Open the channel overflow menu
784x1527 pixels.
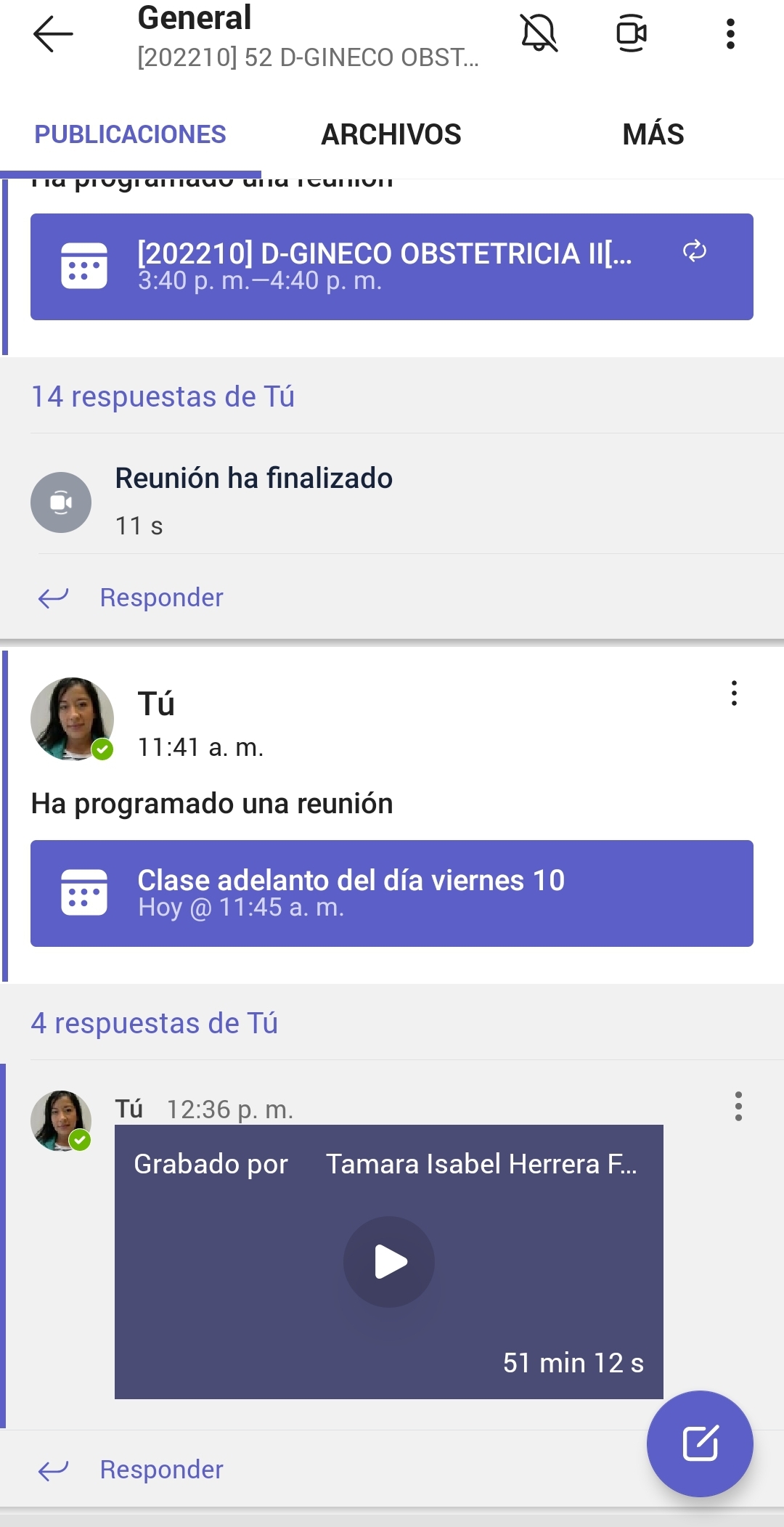pos(730,34)
